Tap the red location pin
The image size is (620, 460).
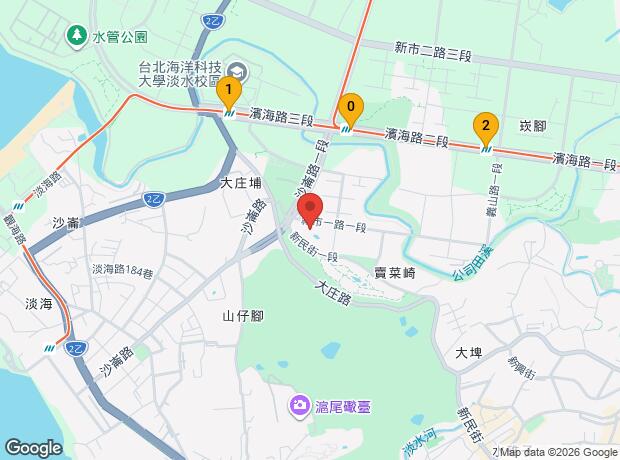(x=310, y=211)
